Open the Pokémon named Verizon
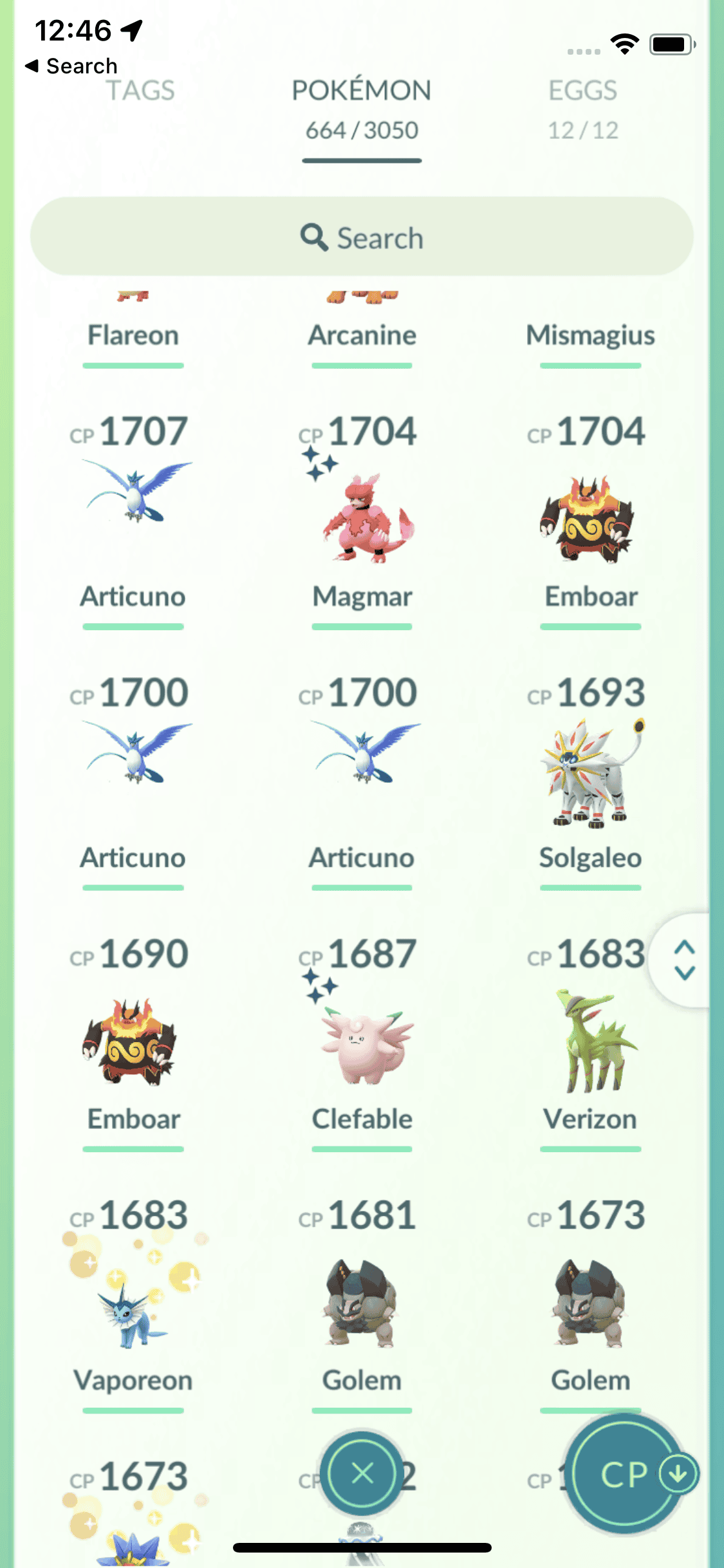724x1568 pixels. 590,1043
